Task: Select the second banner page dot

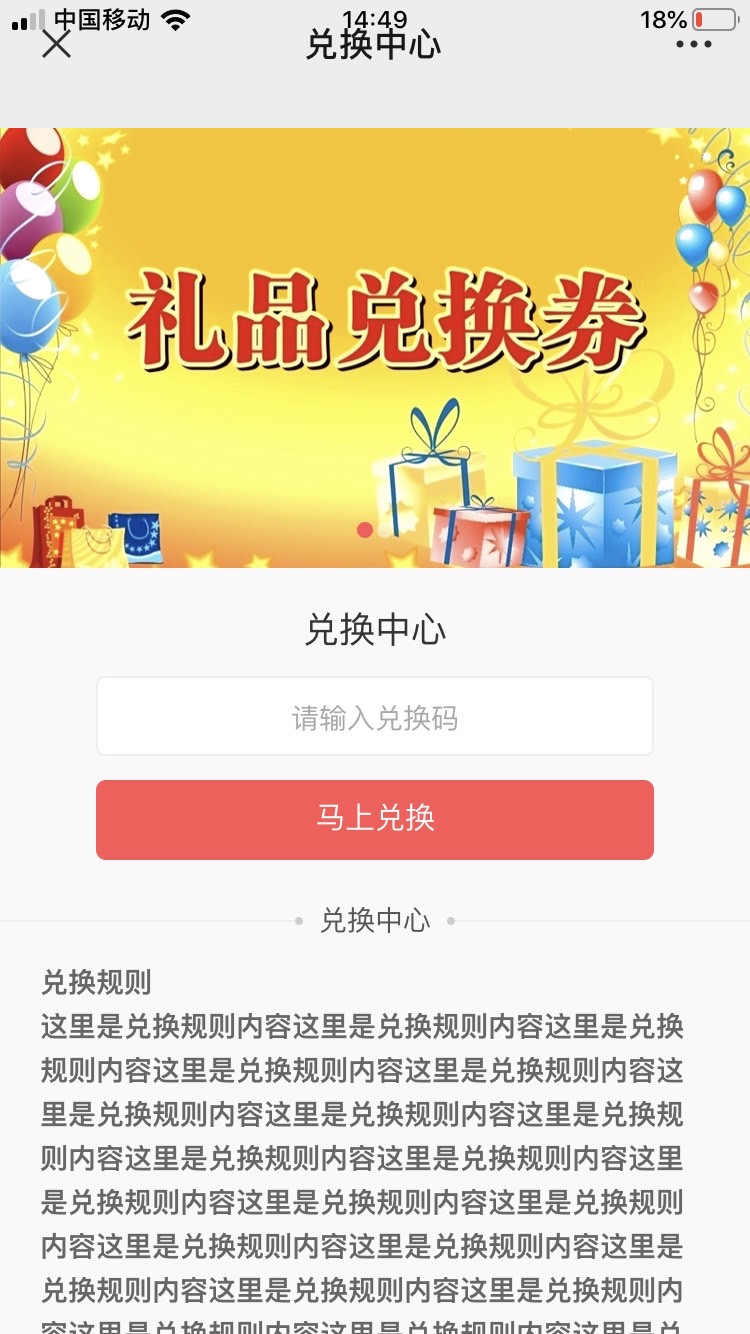Action: click(387, 530)
